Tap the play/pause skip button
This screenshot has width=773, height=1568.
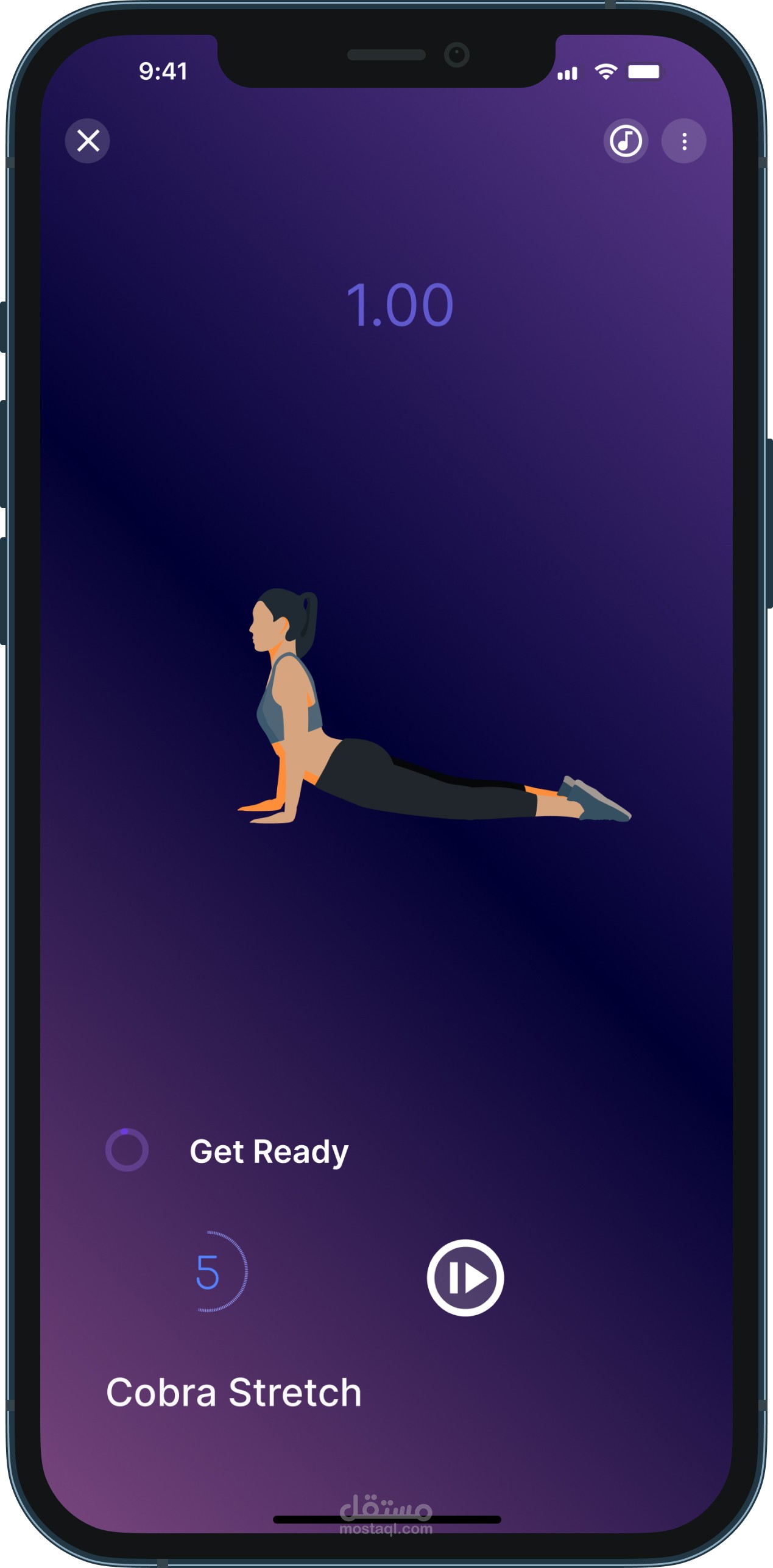click(x=465, y=1277)
